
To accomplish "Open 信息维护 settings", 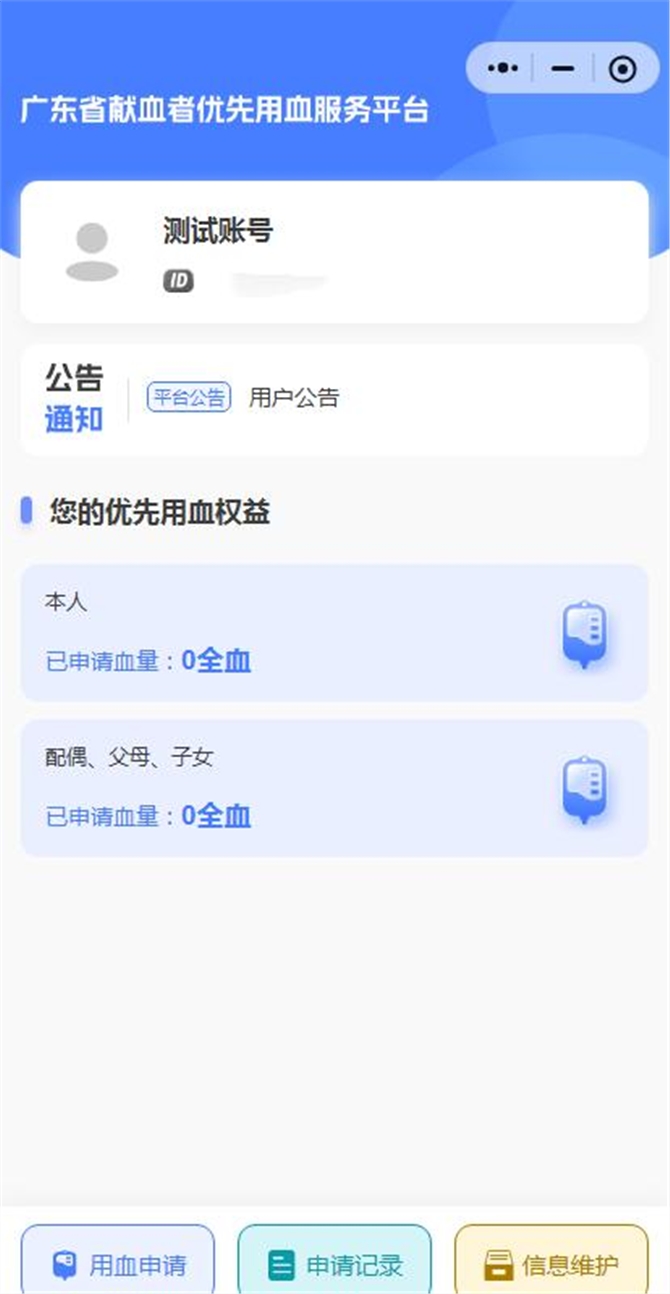I will tap(551, 1264).
